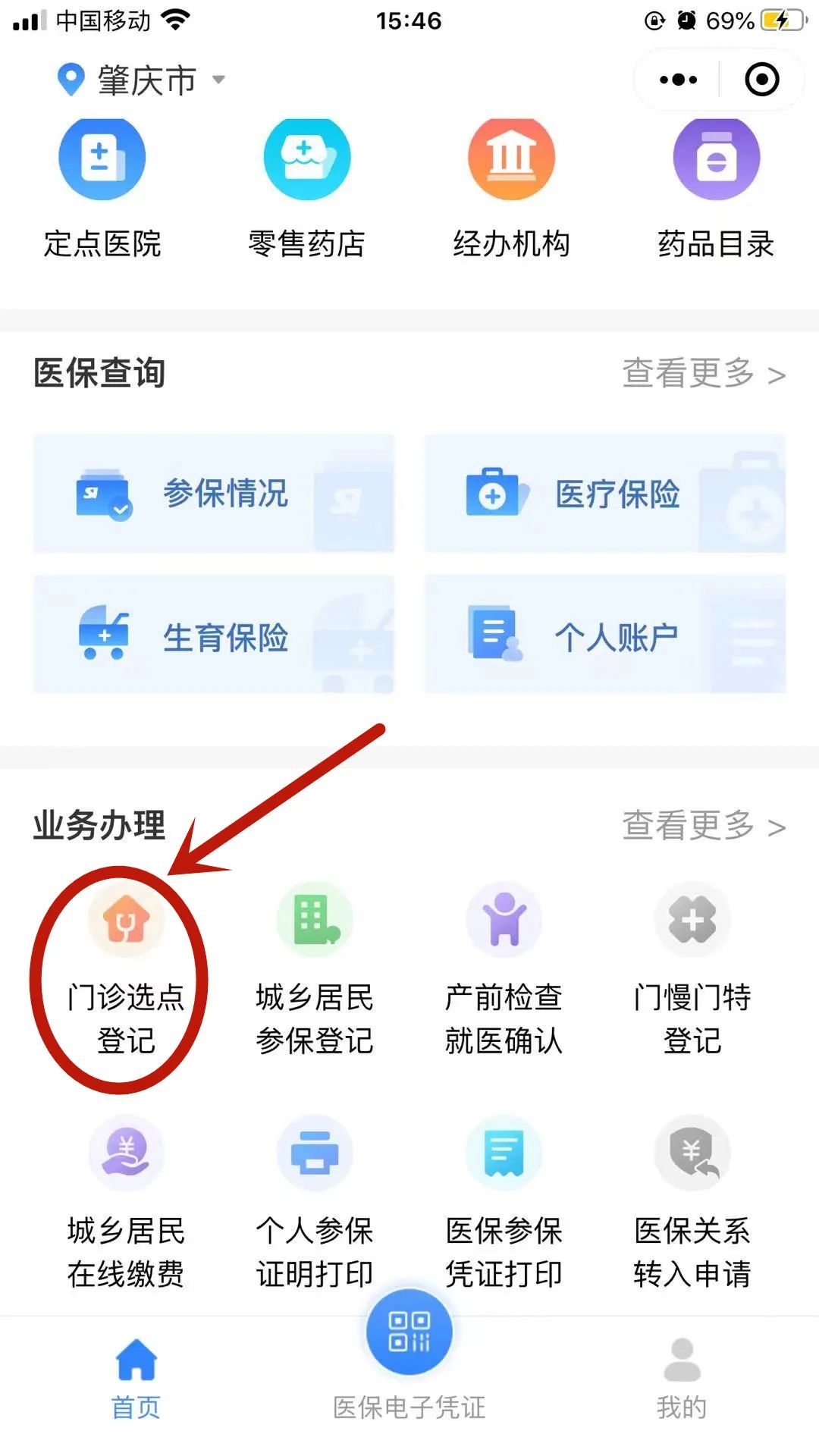Close the mini program via the circle icon

click(761, 80)
